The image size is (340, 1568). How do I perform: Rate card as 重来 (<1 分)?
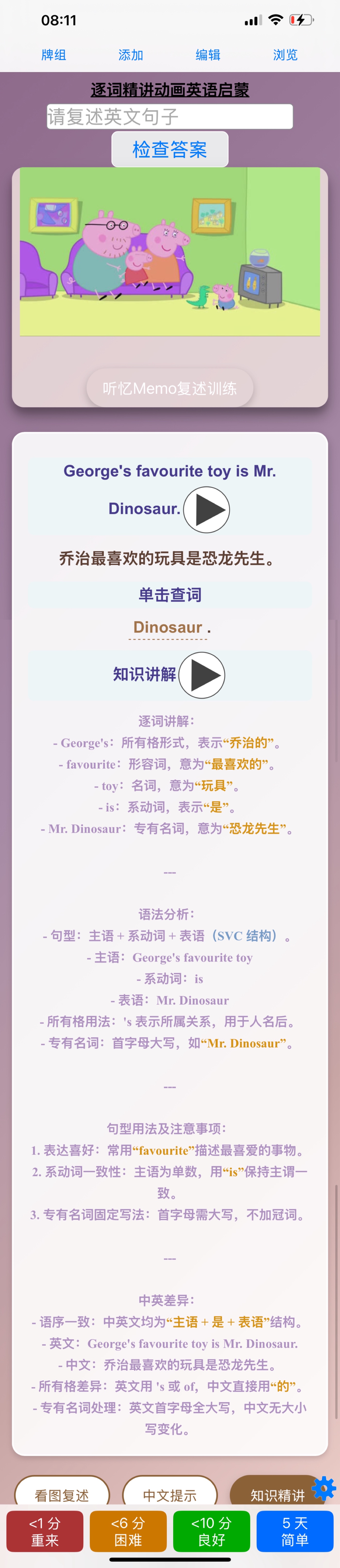click(45, 1532)
